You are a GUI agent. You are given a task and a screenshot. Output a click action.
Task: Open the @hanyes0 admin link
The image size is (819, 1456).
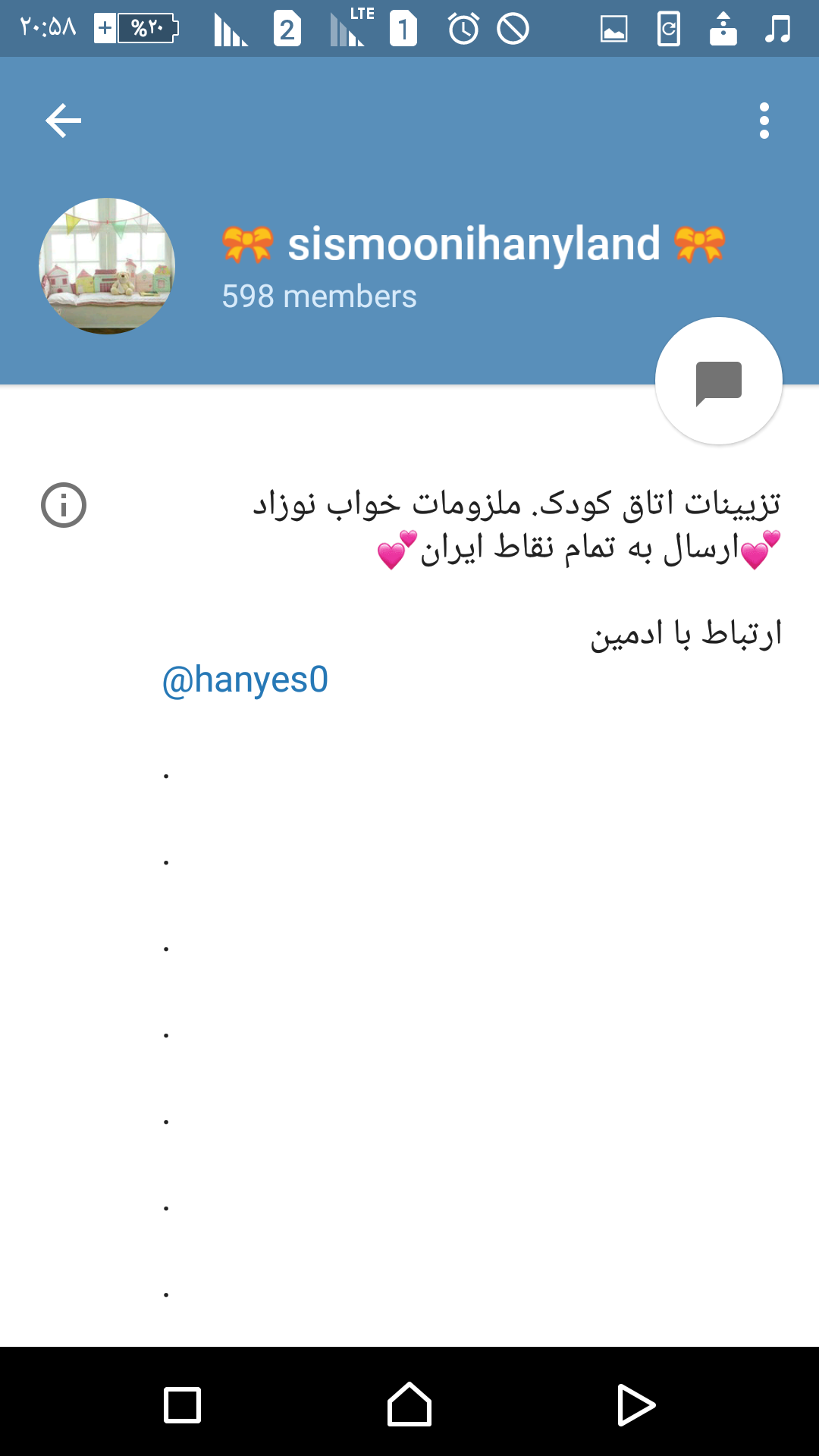(x=245, y=679)
